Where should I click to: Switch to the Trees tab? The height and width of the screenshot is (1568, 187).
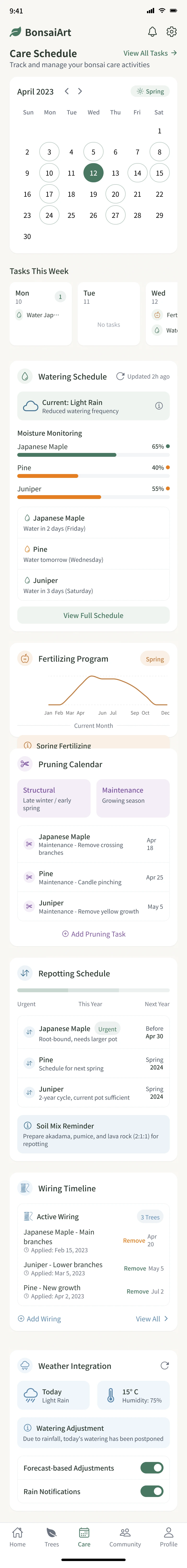tap(52, 1537)
